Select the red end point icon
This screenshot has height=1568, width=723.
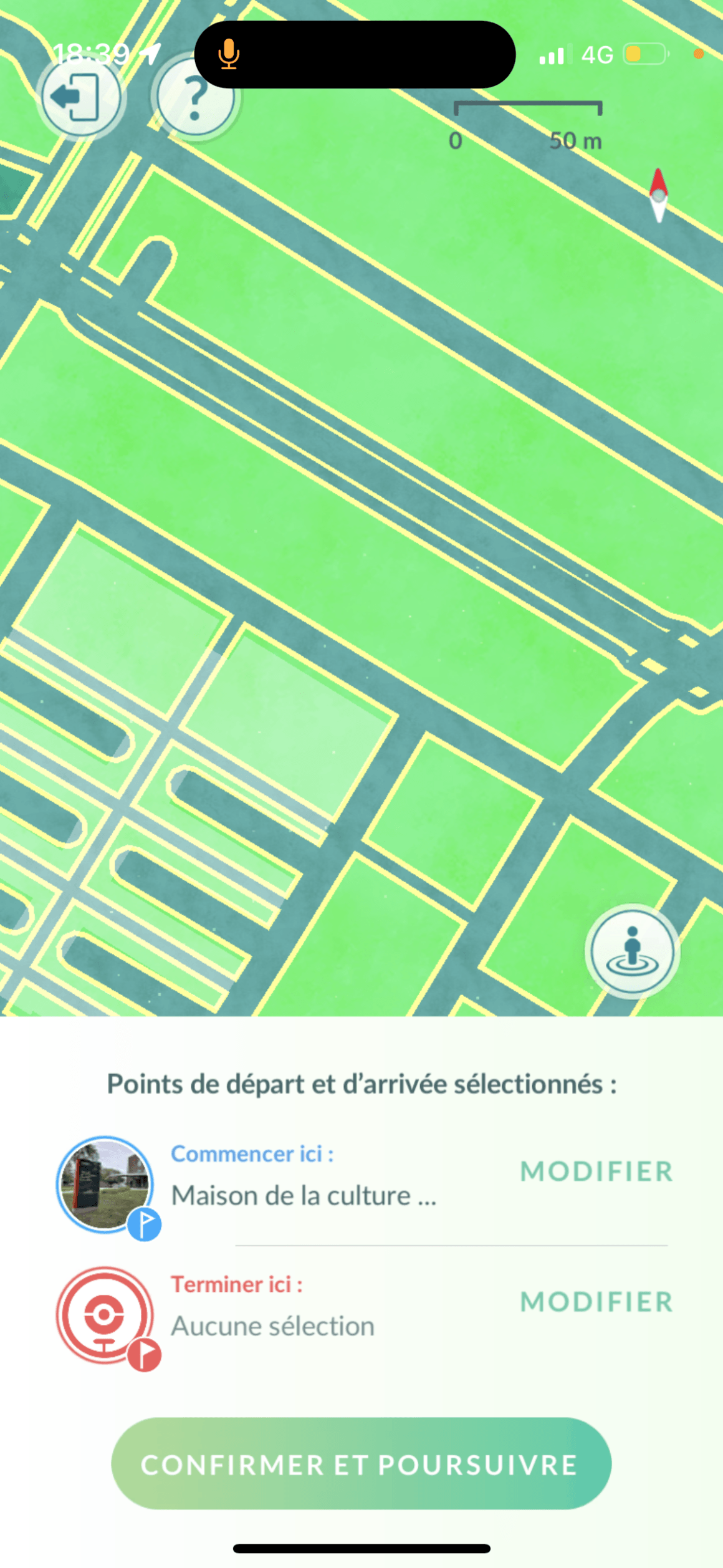[105, 1314]
